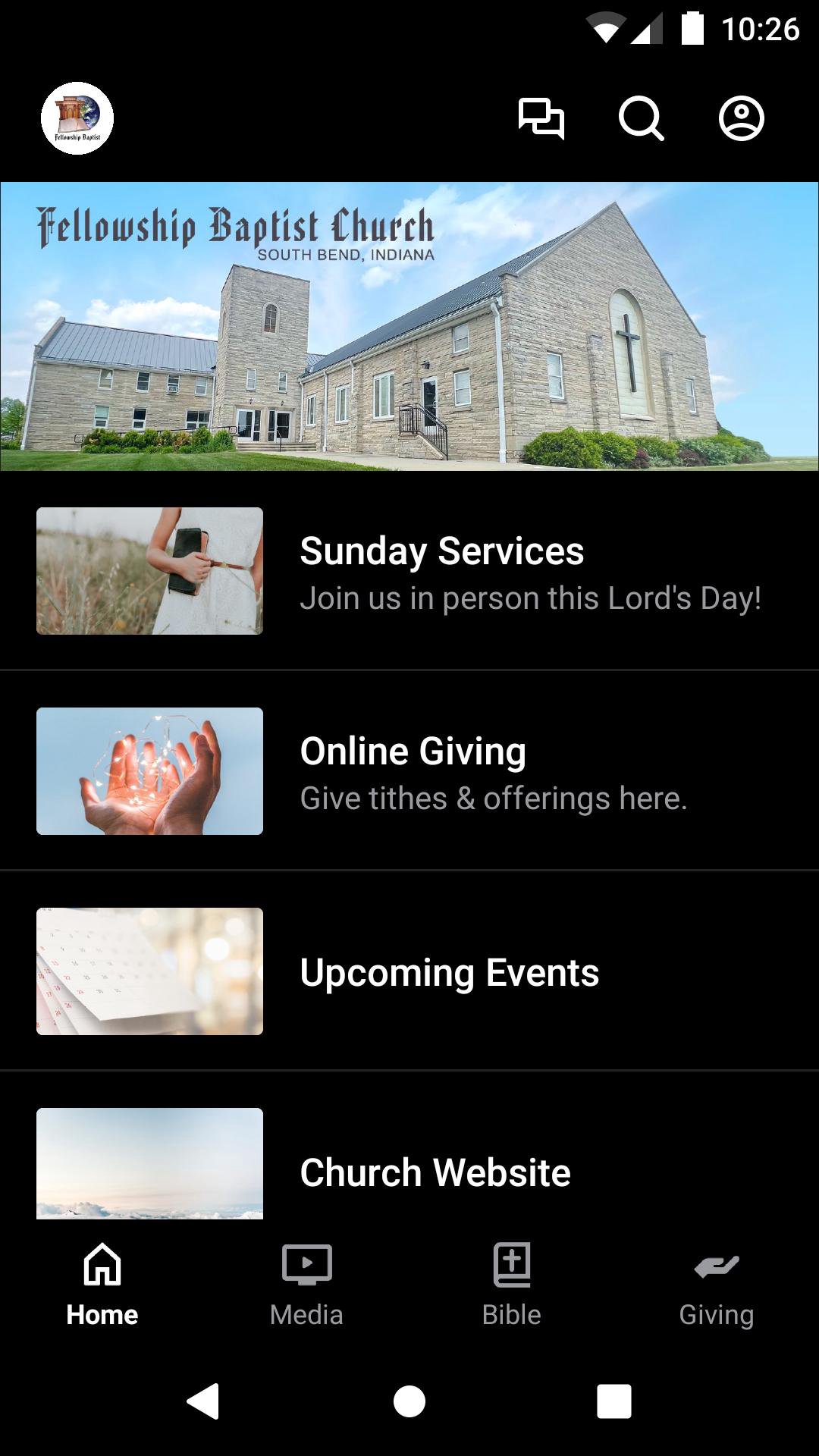
Task: Open the user profile icon
Action: point(741,119)
